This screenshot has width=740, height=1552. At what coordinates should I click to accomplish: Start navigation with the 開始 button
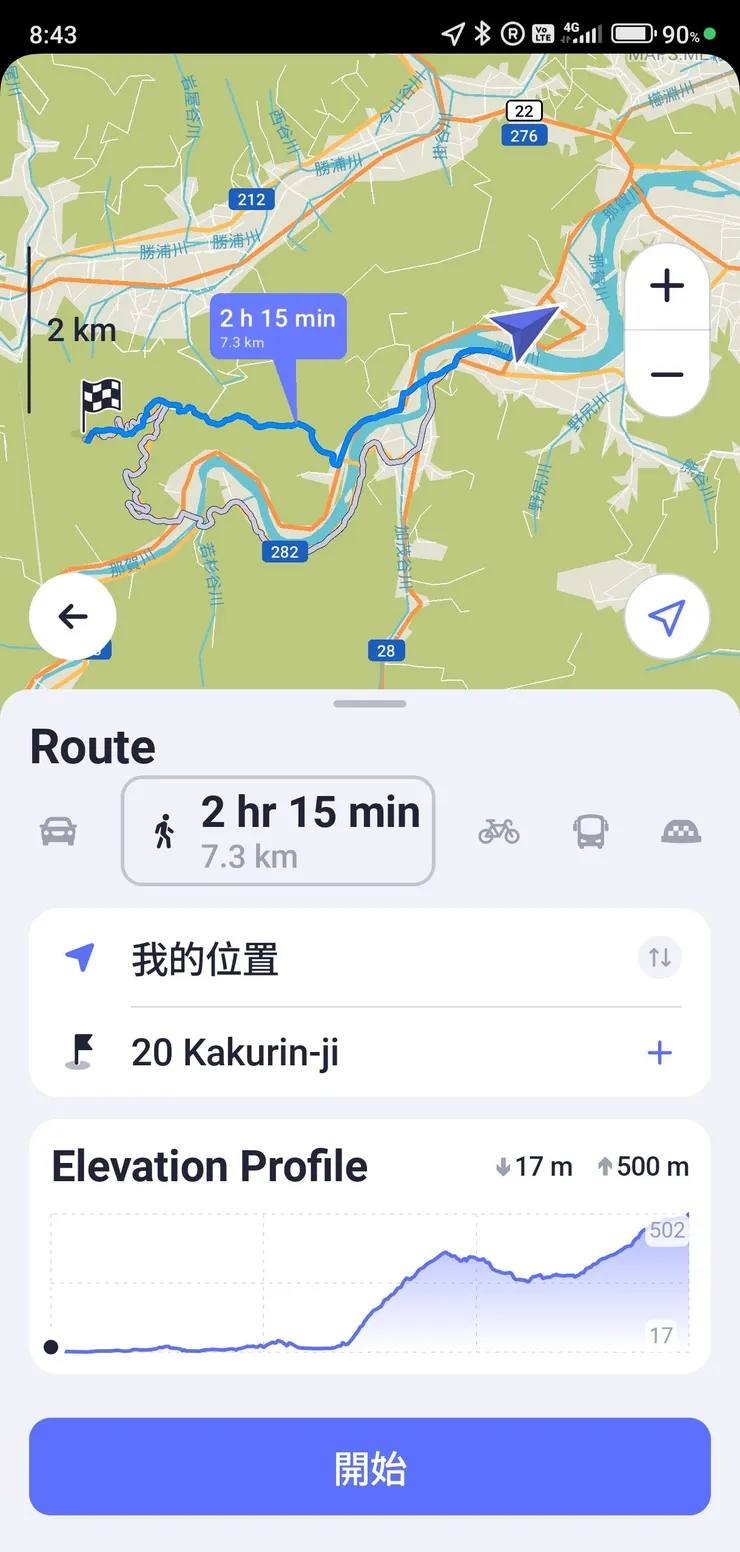click(370, 1467)
